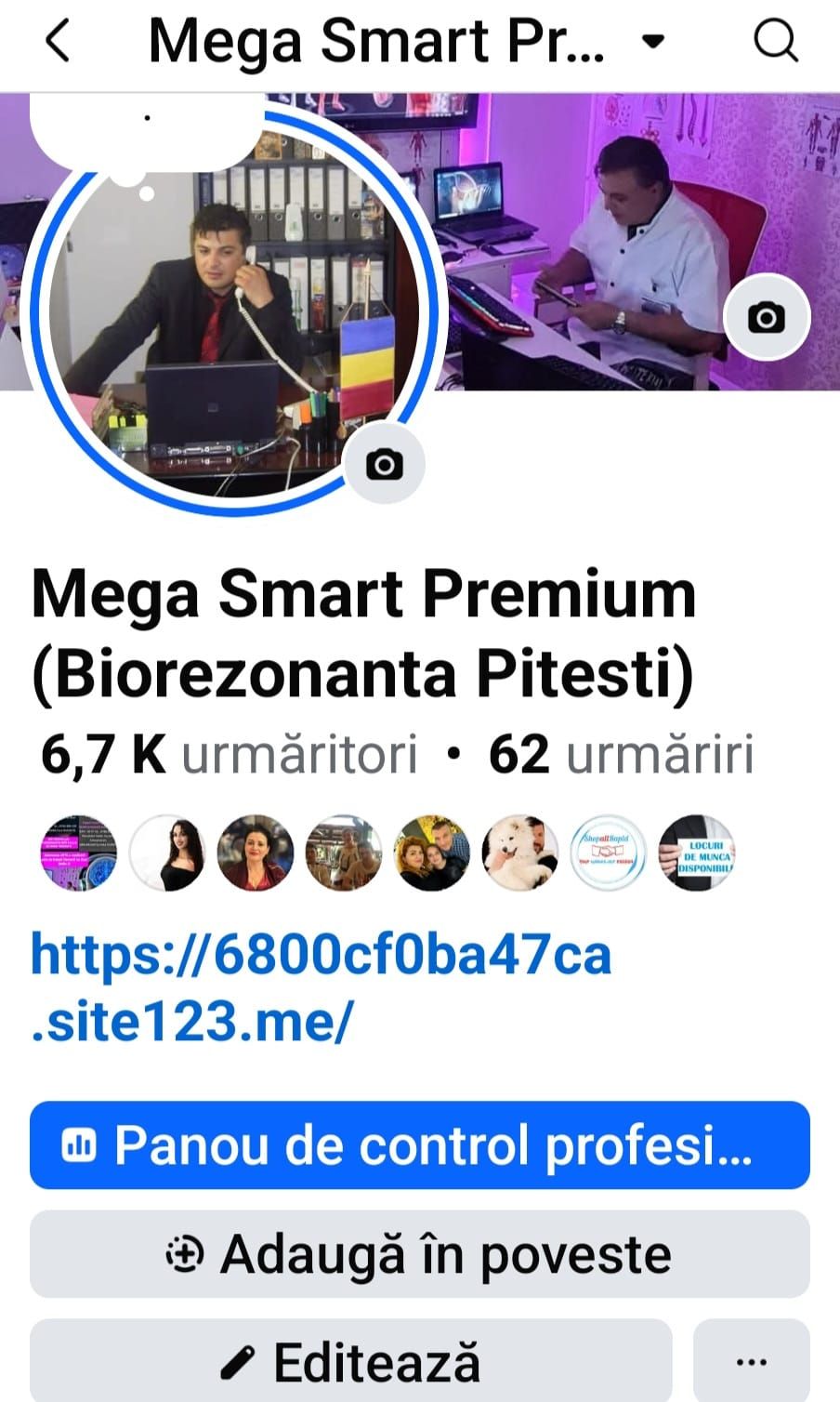The image size is (840, 1402).
Task: Tap the Editează button
Action: [351, 1362]
